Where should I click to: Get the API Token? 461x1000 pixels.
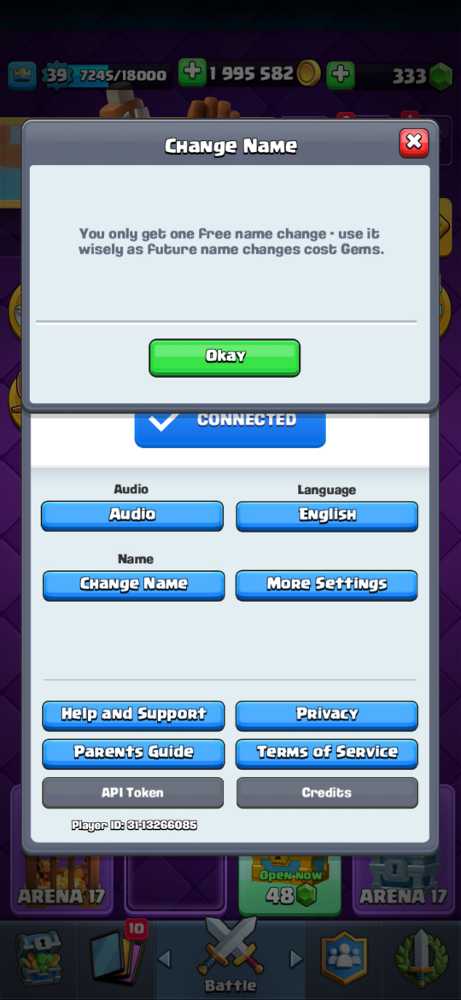tap(133, 793)
